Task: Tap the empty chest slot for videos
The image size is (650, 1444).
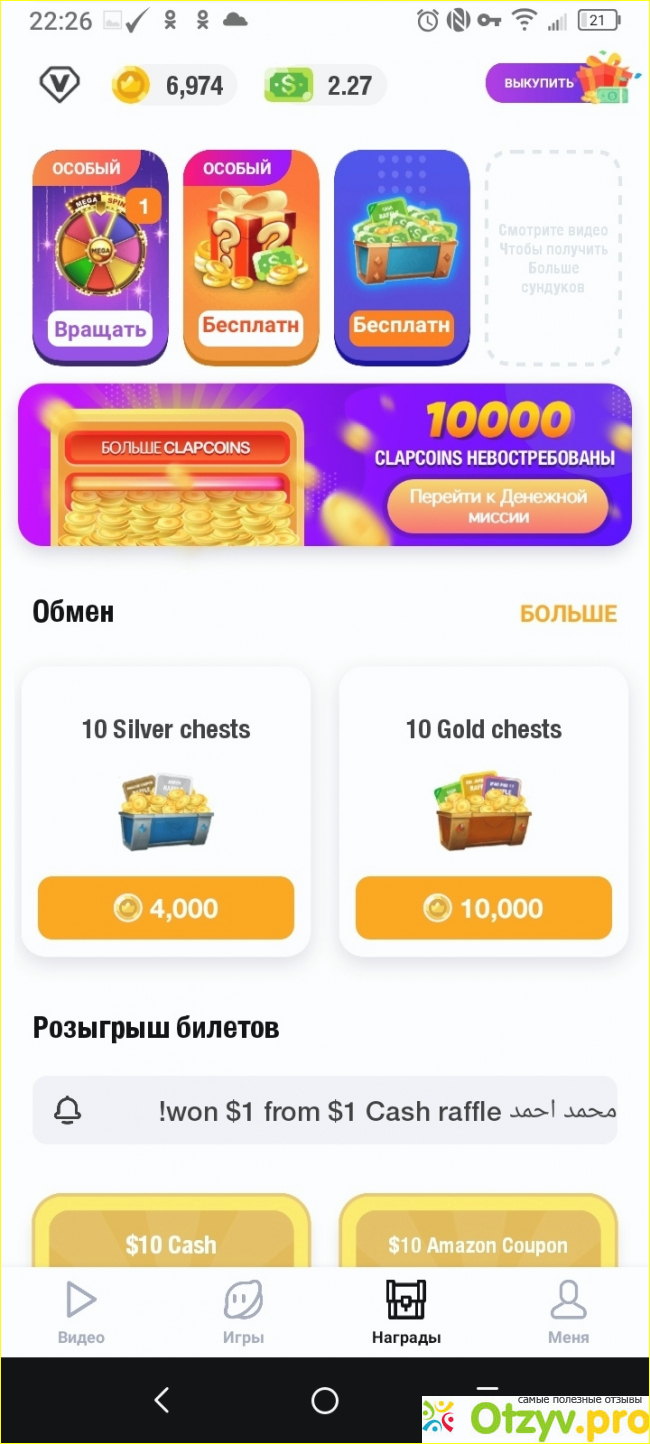Action: 553,258
